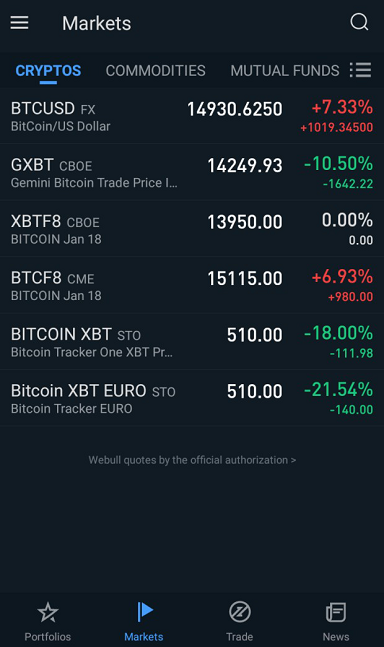Switch to the Mutual Funds tab
This screenshot has width=384, height=647.
point(285,71)
